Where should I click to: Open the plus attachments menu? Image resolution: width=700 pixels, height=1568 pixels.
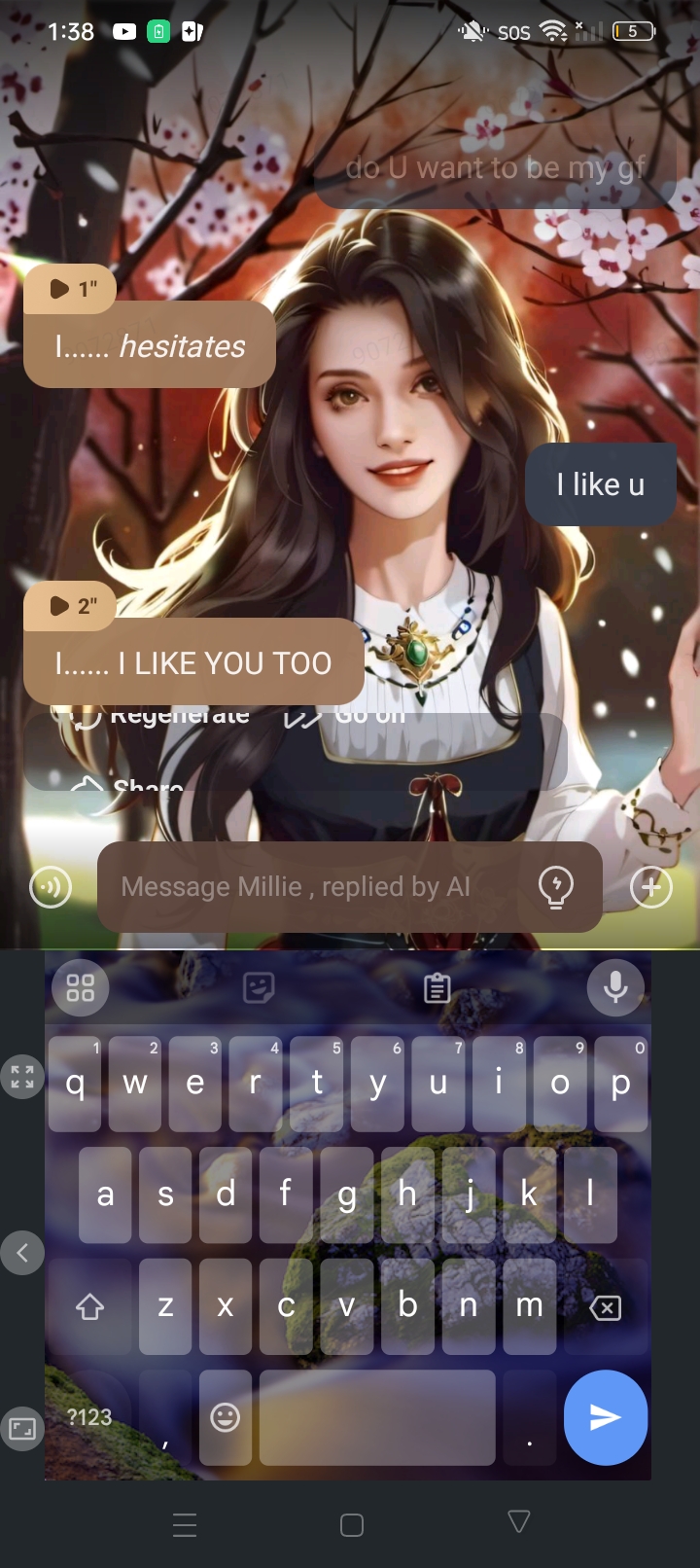650,887
